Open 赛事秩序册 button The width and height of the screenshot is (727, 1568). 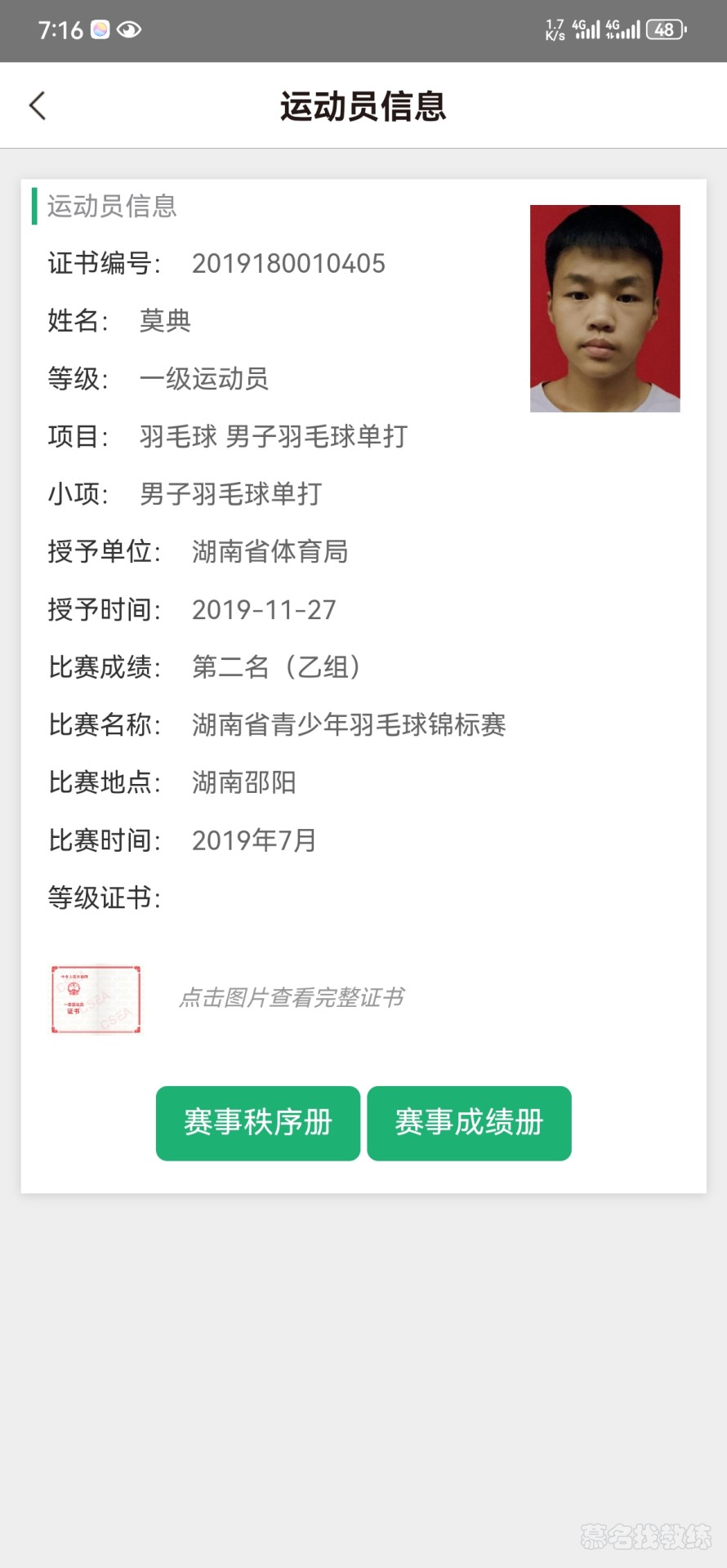(258, 1123)
